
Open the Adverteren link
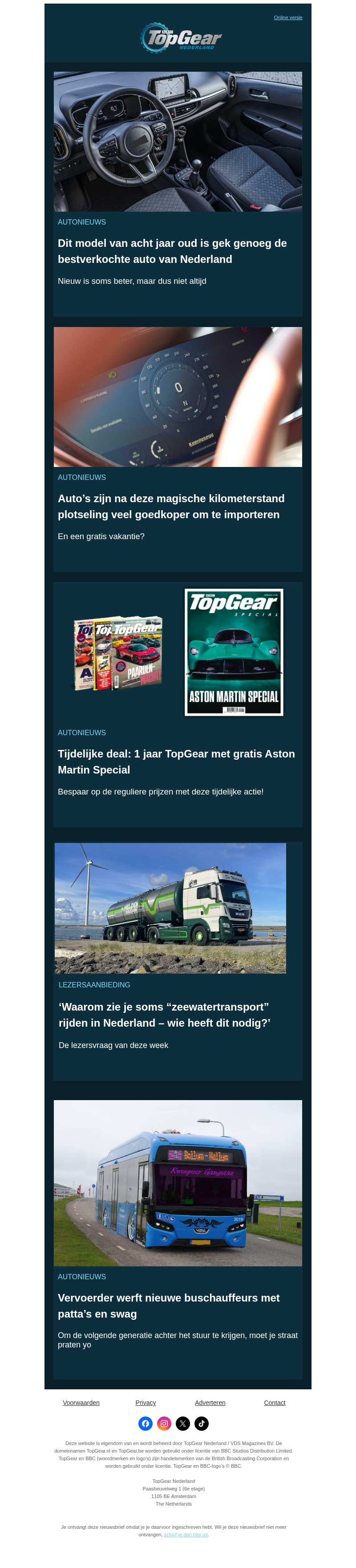210,1402
